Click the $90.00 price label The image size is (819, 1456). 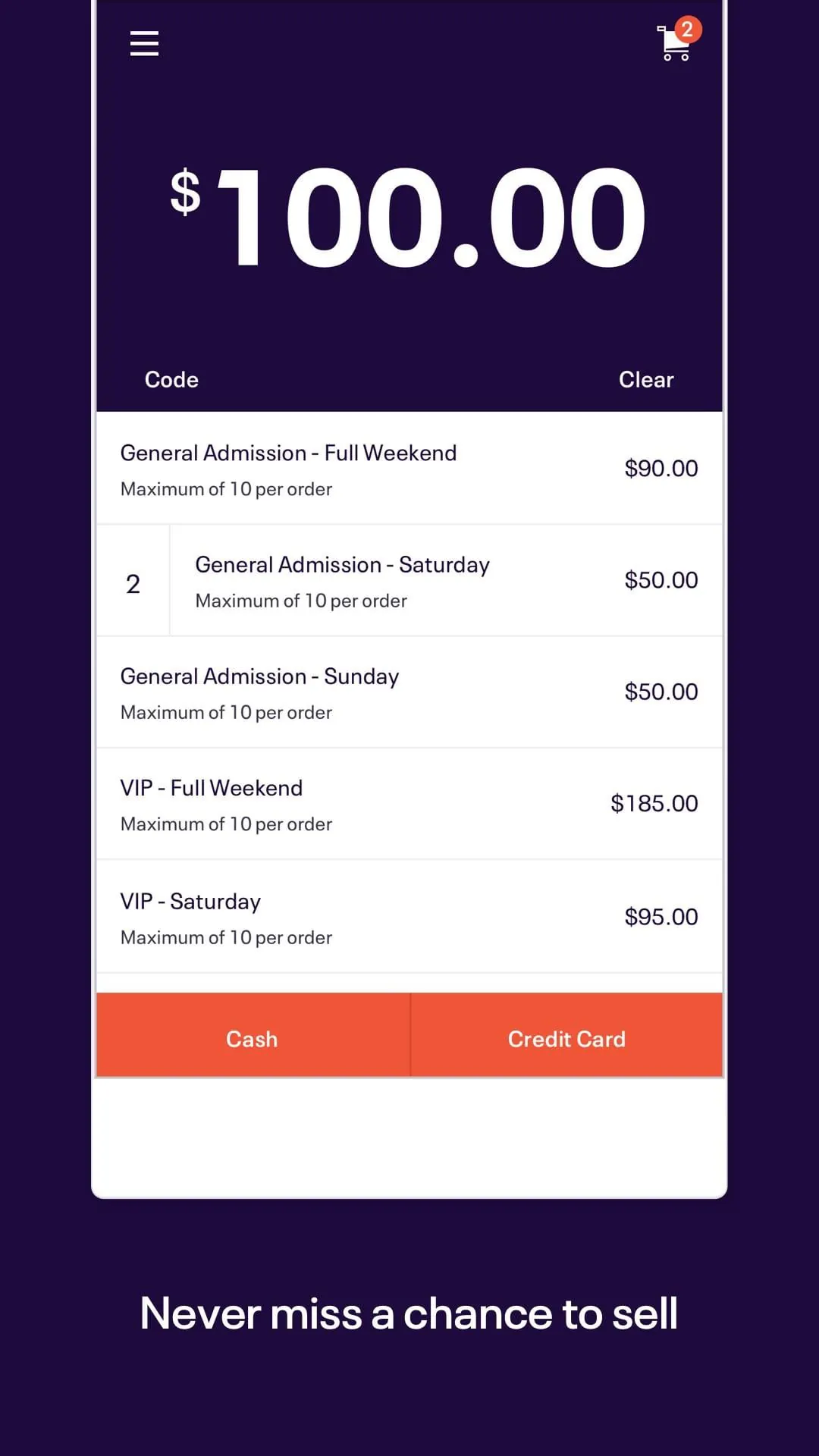click(661, 468)
